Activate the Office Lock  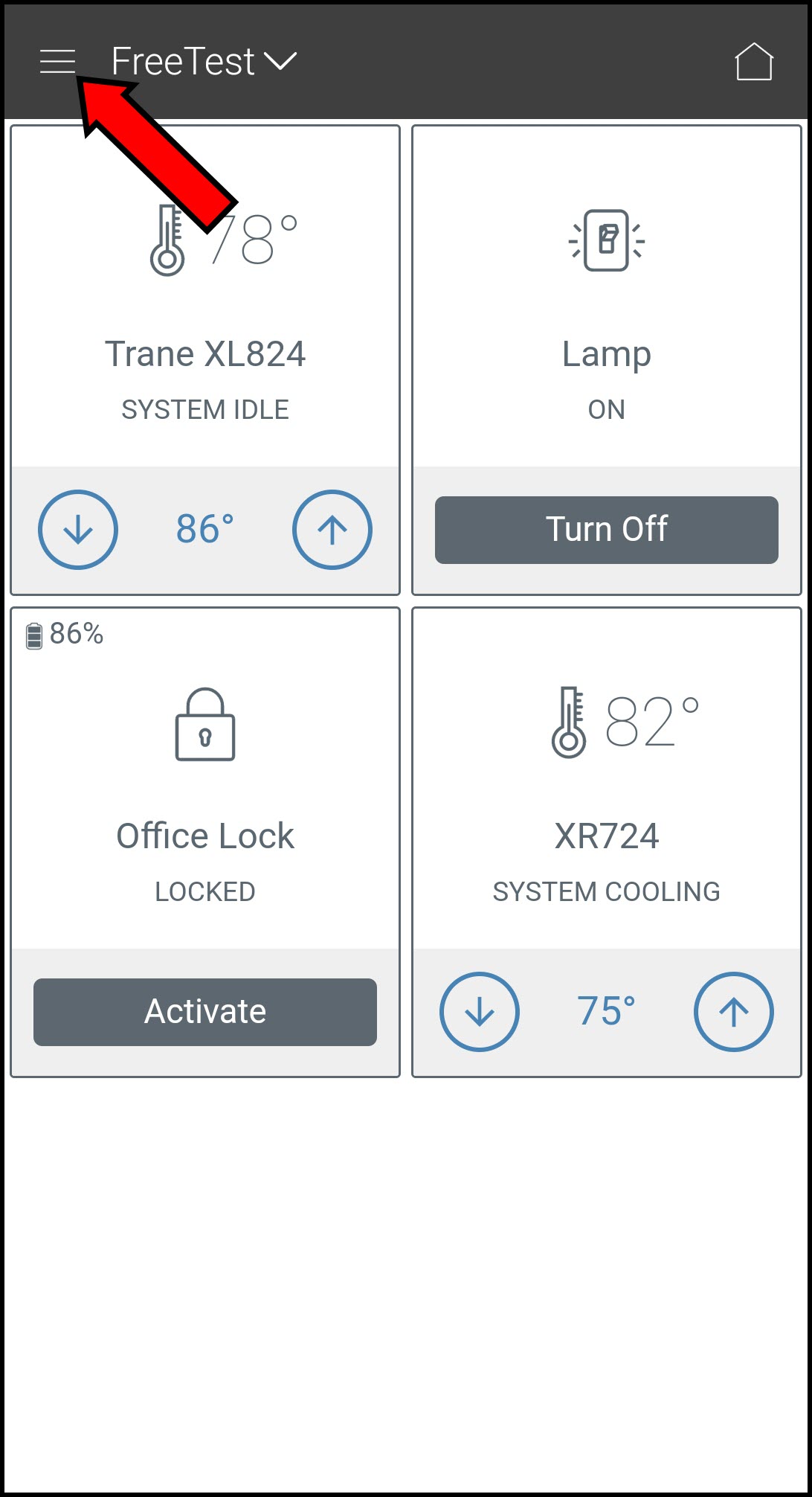point(205,1012)
